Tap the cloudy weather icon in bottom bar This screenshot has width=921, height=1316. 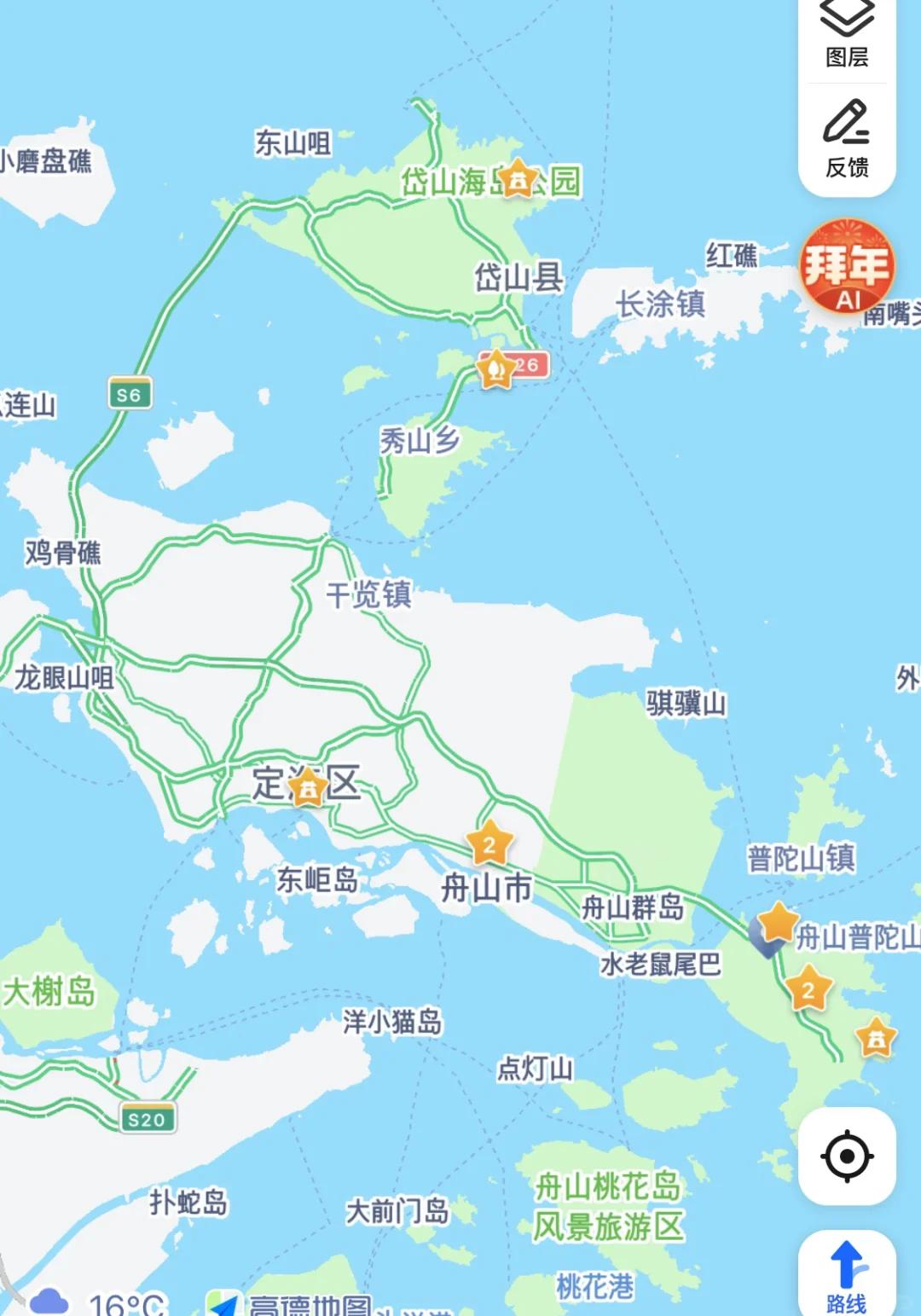coord(51,1303)
